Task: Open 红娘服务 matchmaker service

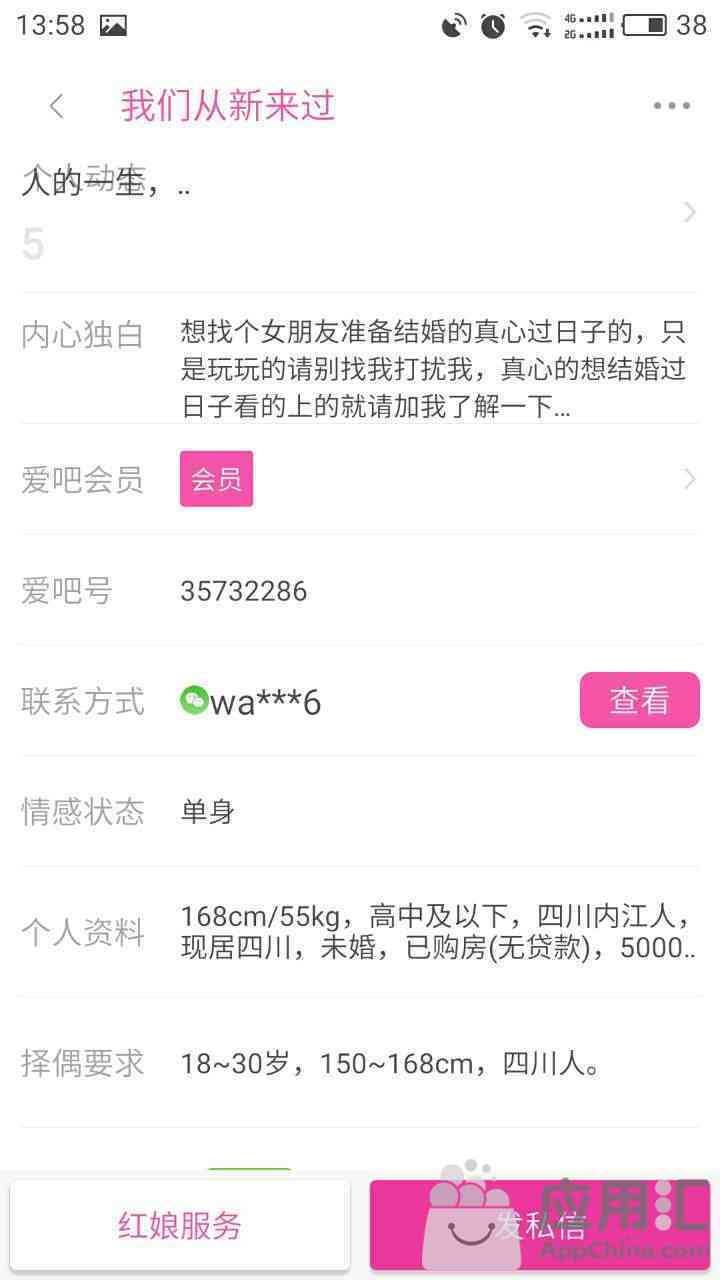Action: [x=180, y=1225]
